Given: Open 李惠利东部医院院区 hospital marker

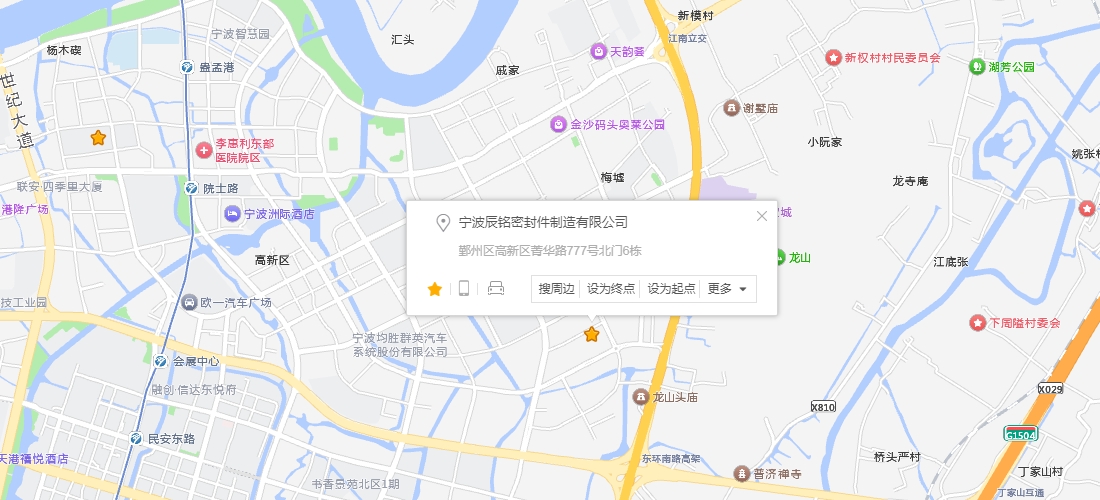Looking at the screenshot, I should (x=203, y=151).
